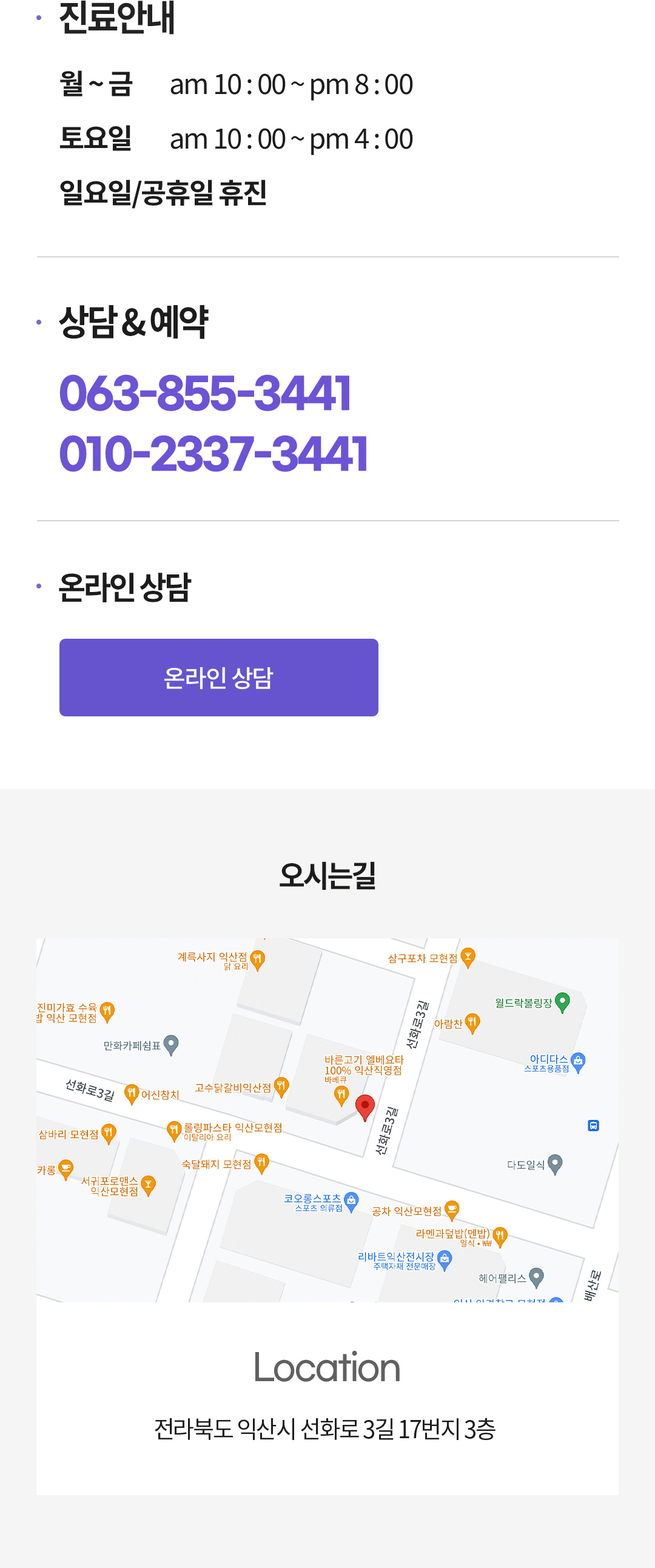Dial the mobile number 010-2337-3441

coord(213,454)
